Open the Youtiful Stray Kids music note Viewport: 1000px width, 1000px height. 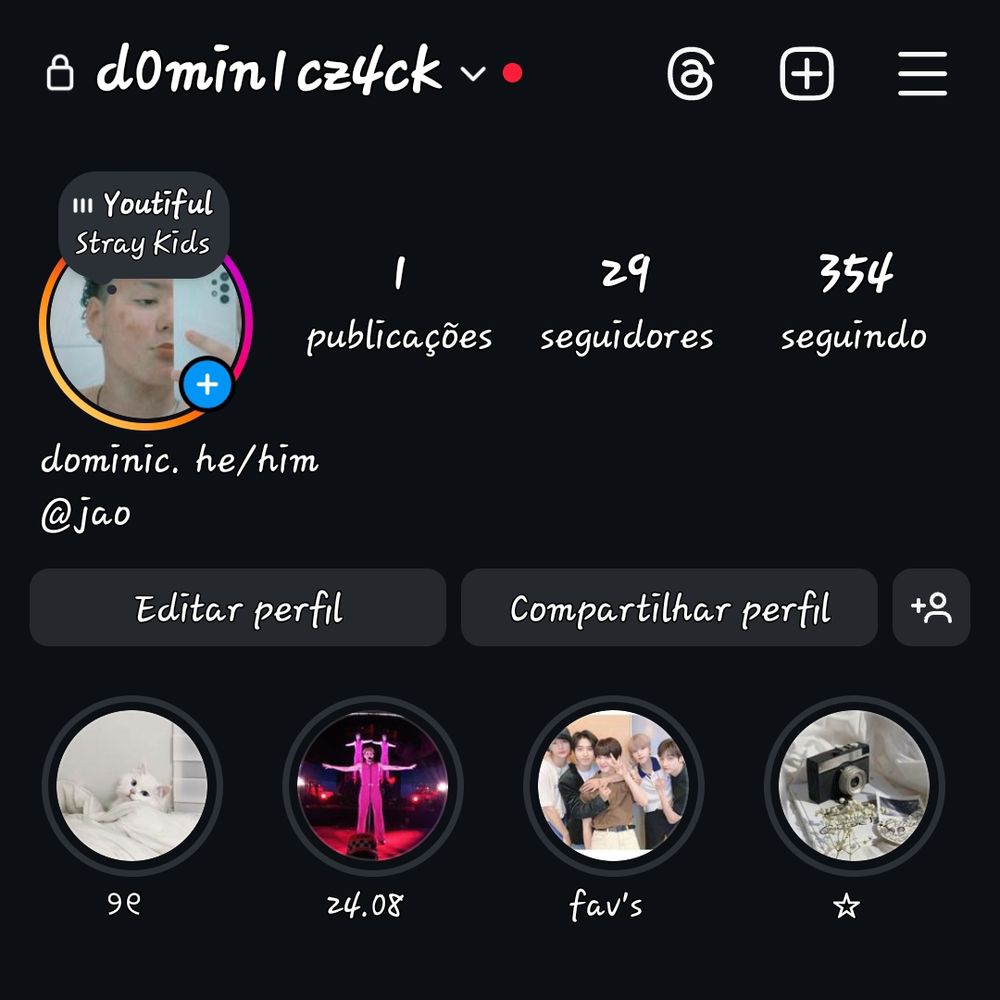pos(144,223)
